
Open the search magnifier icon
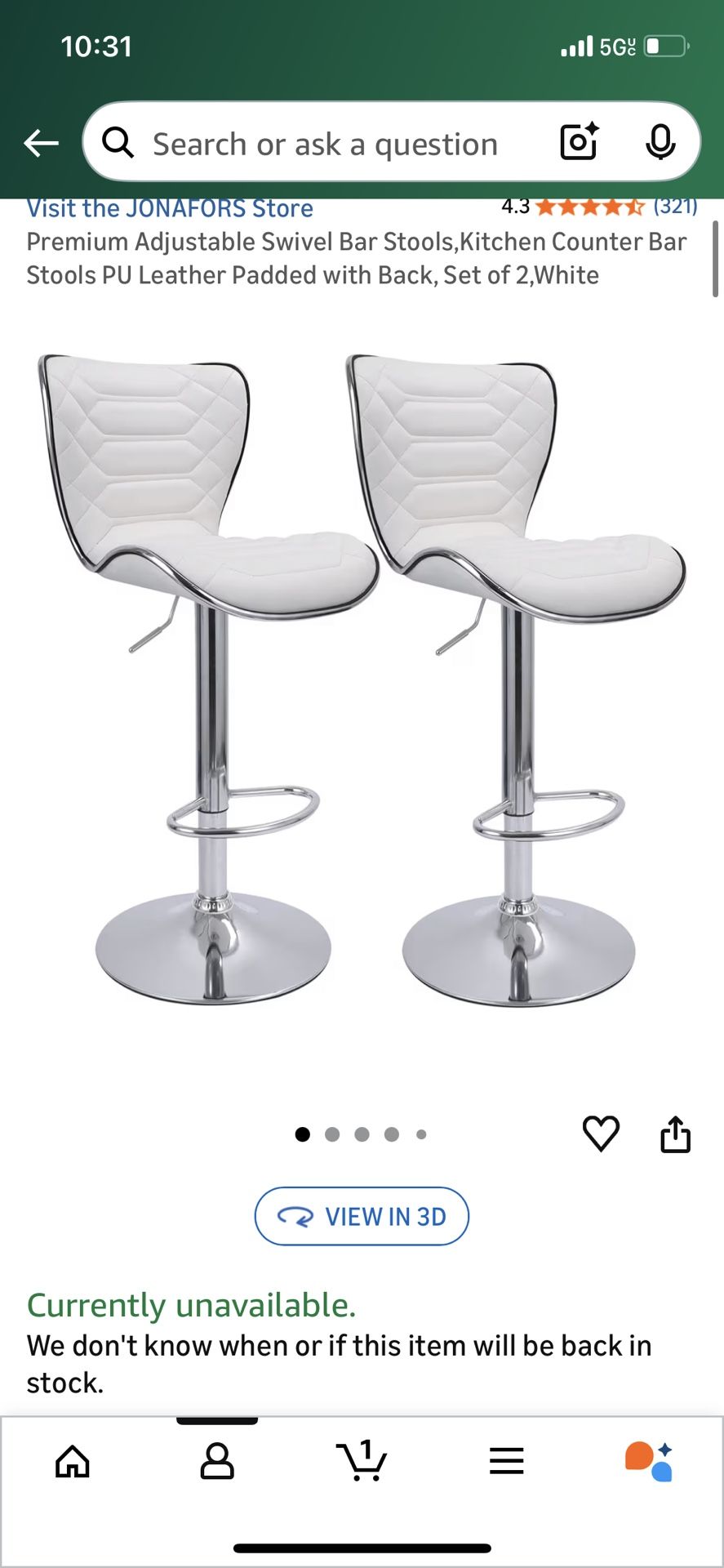click(119, 142)
